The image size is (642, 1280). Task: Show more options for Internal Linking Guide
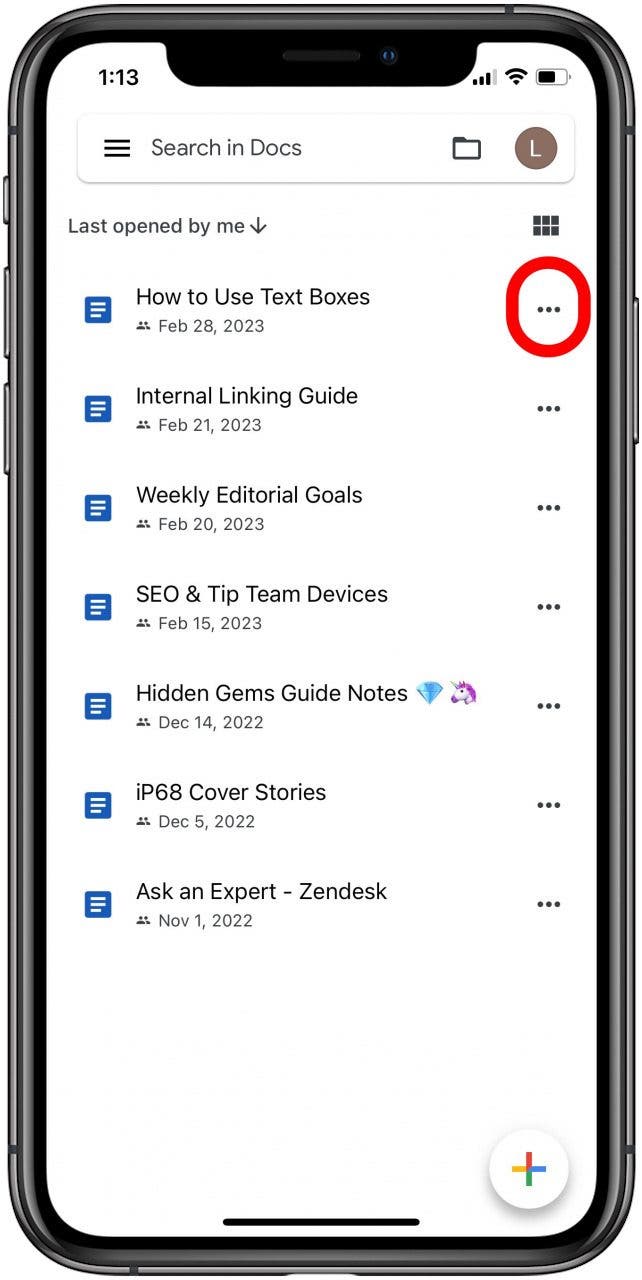pyautogui.click(x=548, y=409)
